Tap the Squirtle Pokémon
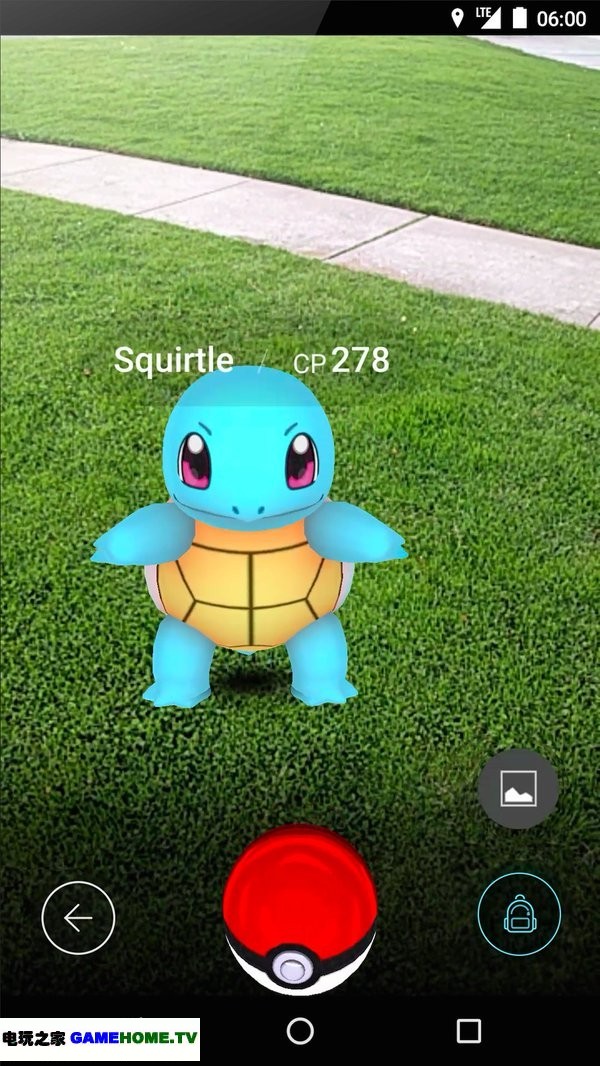600x1066 pixels. [250, 540]
